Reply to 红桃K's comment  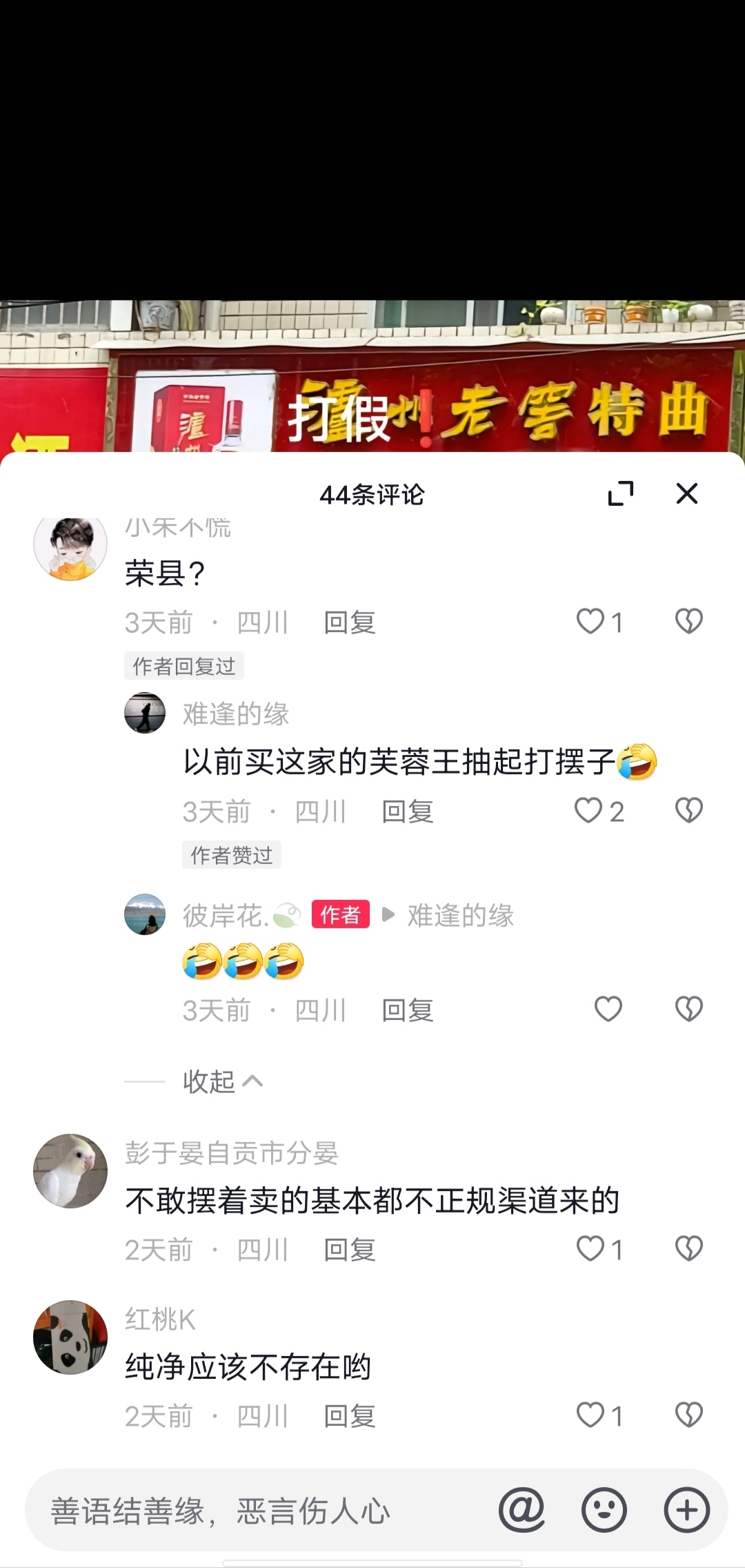tap(350, 1416)
